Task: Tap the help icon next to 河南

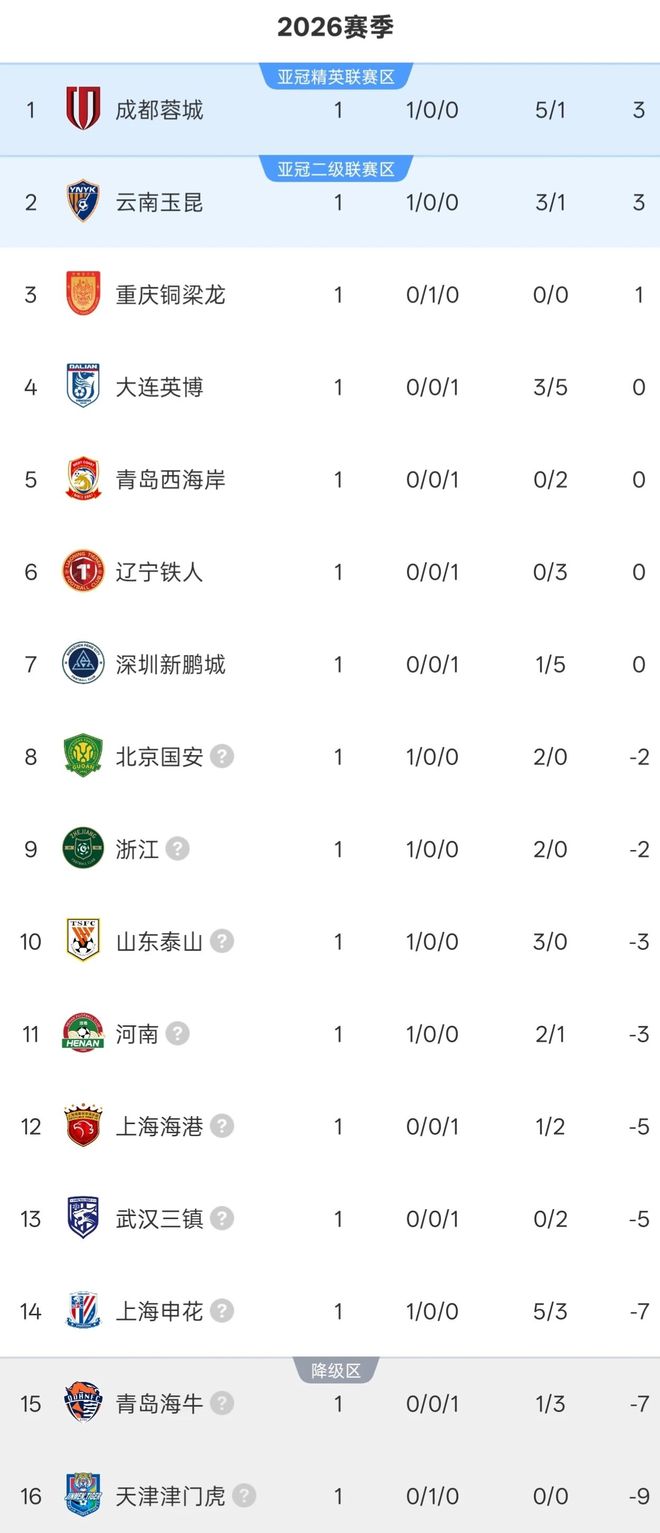Action: [x=178, y=1033]
